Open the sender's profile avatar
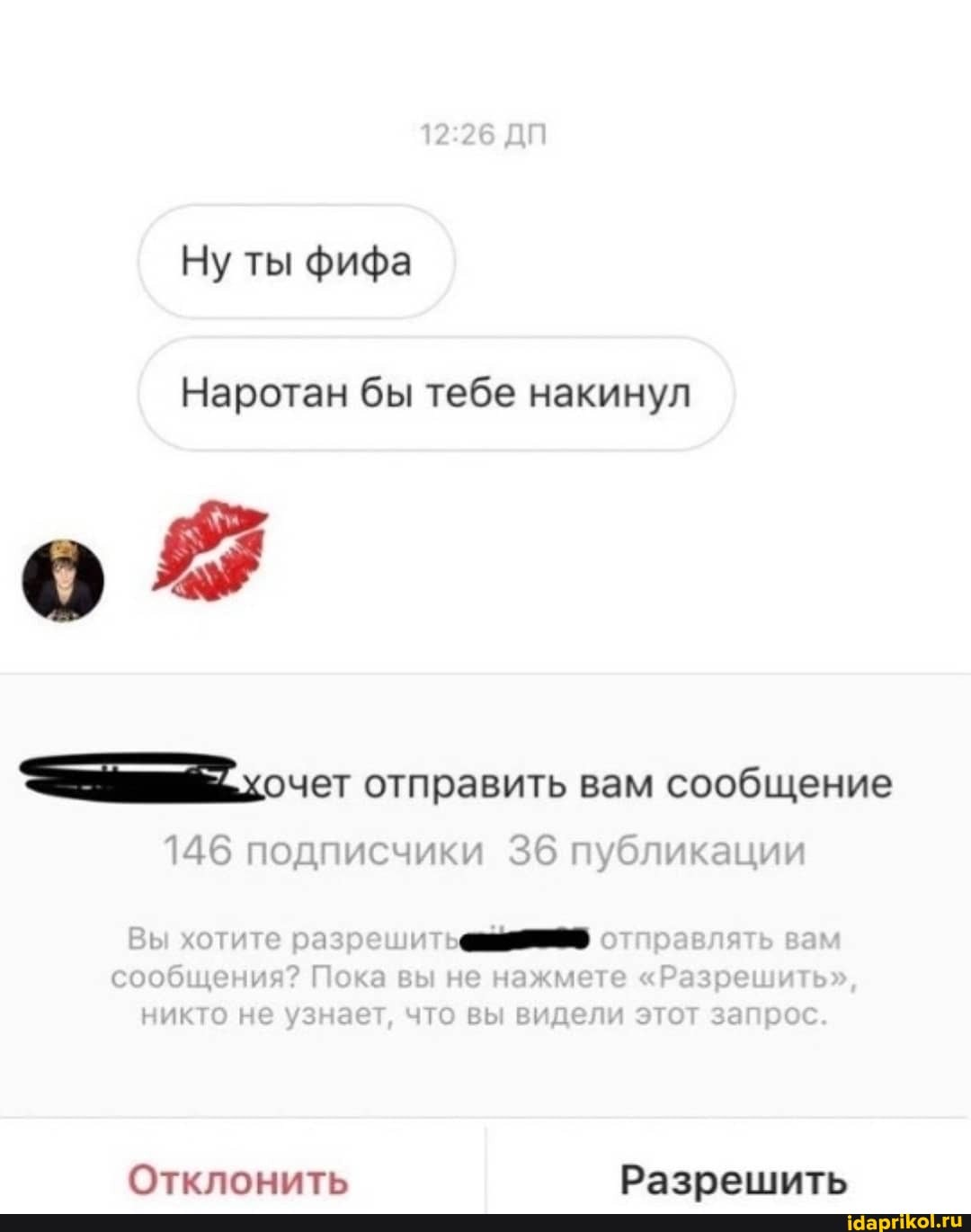Viewport: 971px width, 1232px height. 63,580
